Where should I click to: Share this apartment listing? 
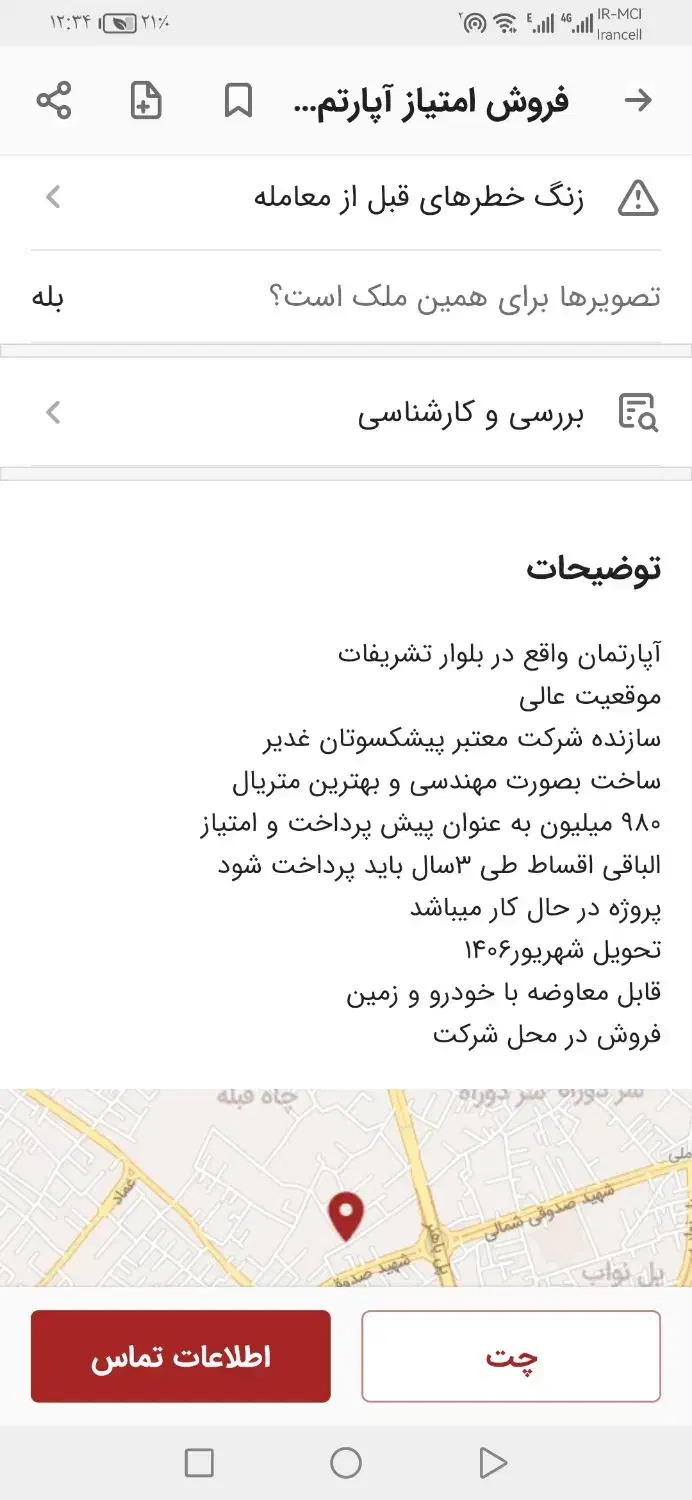pos(54,101)
